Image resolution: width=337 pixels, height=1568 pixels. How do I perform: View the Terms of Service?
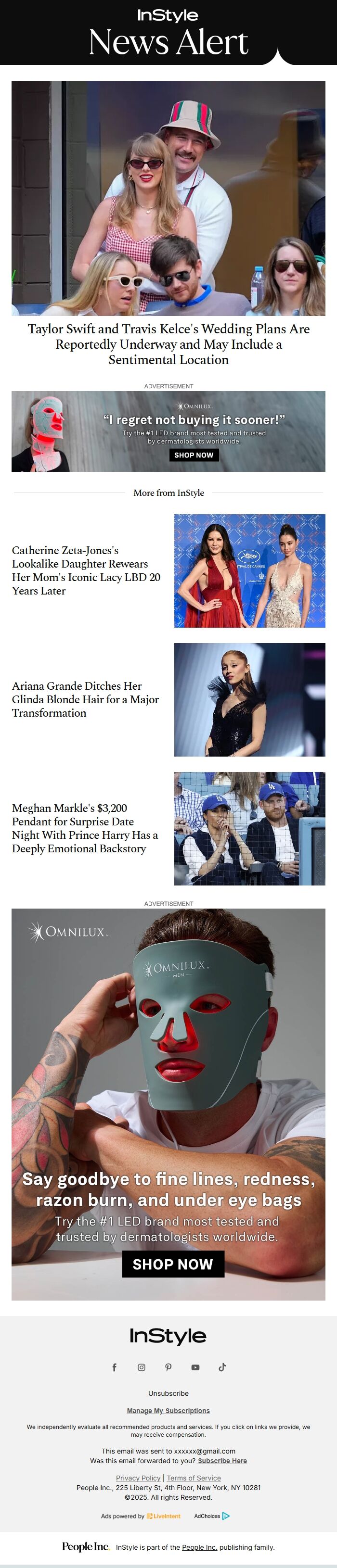194,1478
